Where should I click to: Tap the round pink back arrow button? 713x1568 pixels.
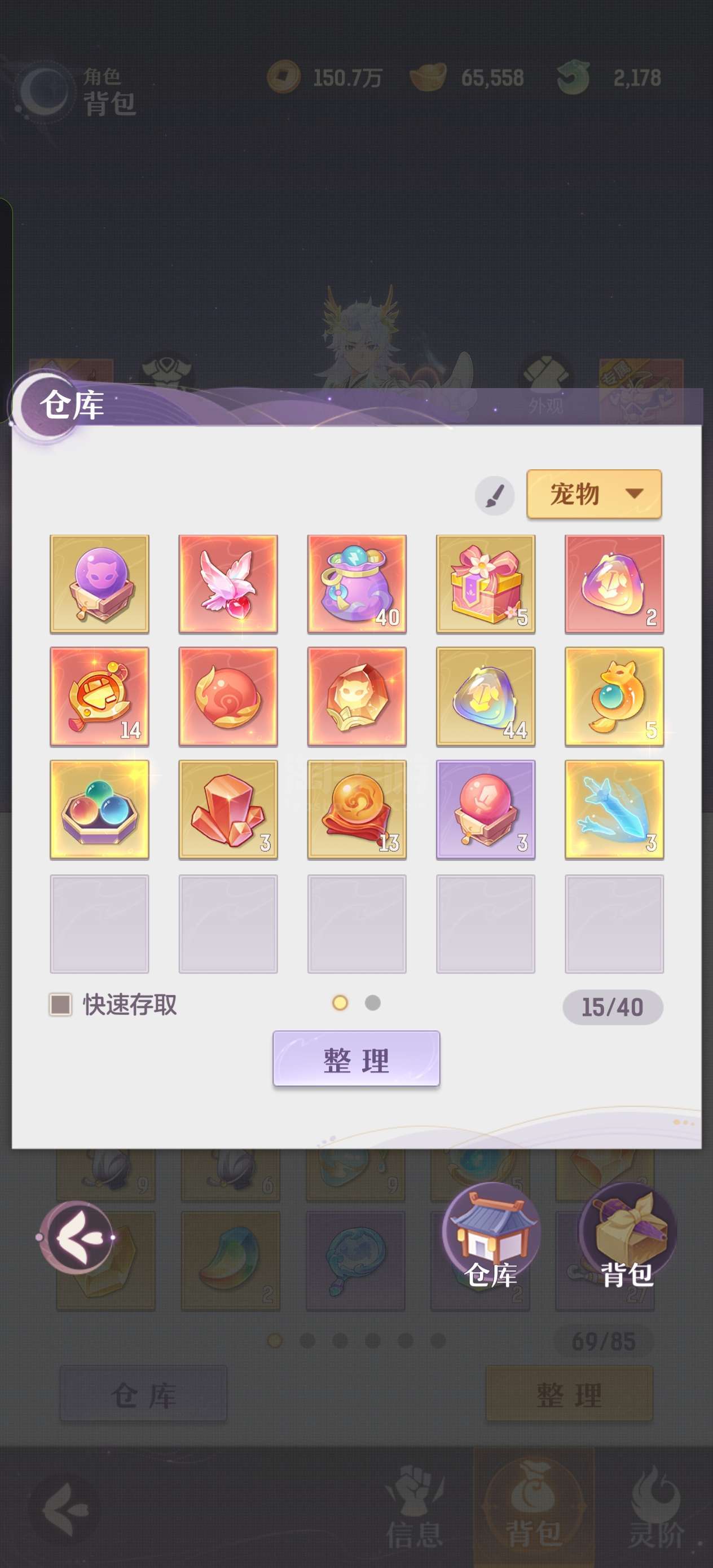click(76, 1237)
